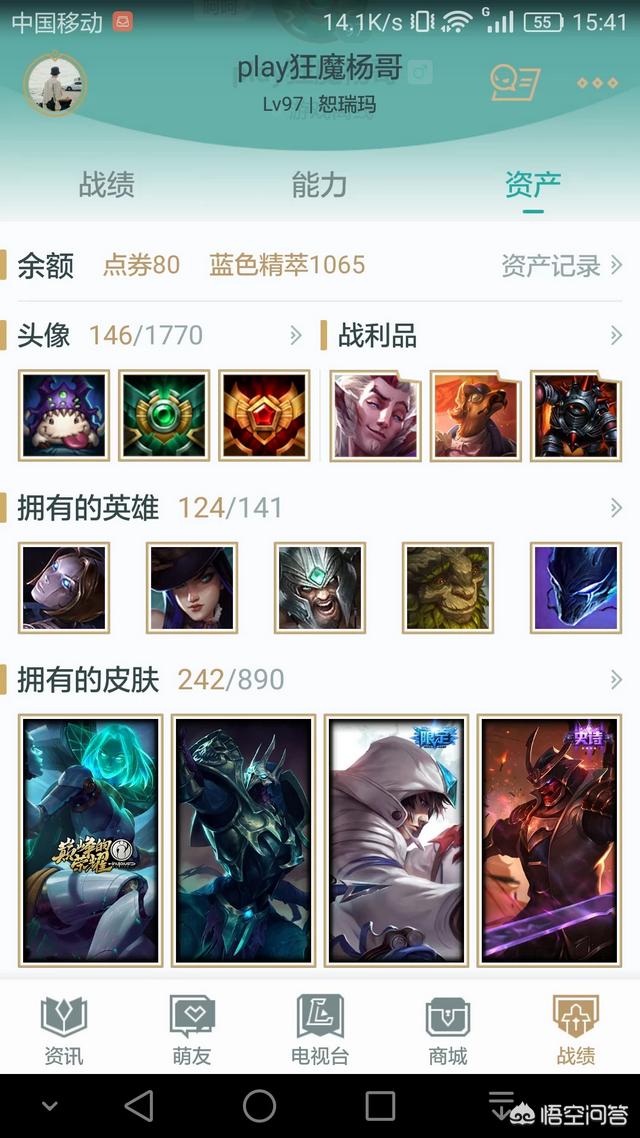Image resolution: width=640 pixels, height=1138 pixels.
Task: Open the white-hooded 限定 skin card
Action: click(x=397, y=840)
